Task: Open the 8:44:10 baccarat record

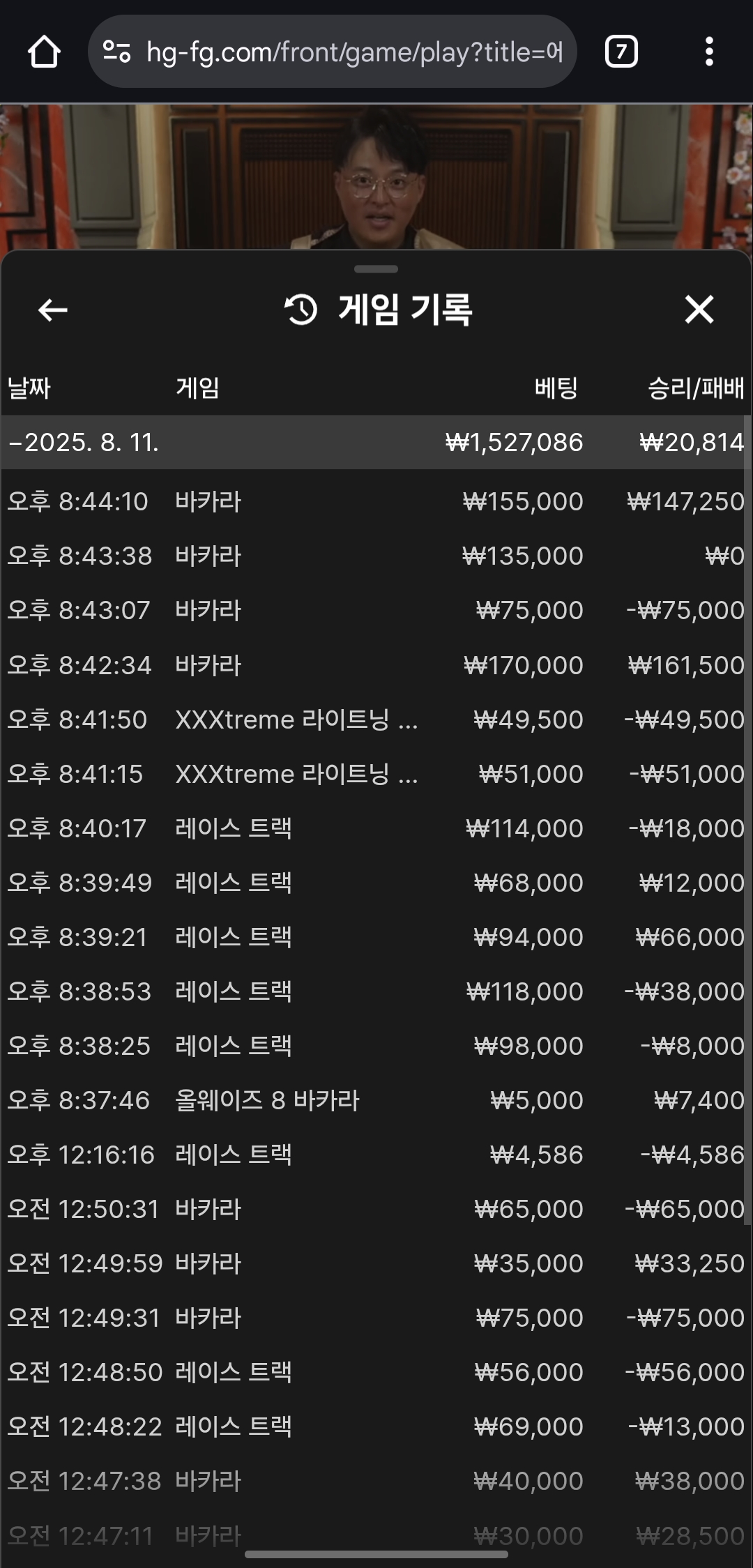Action: coord(376,501)
